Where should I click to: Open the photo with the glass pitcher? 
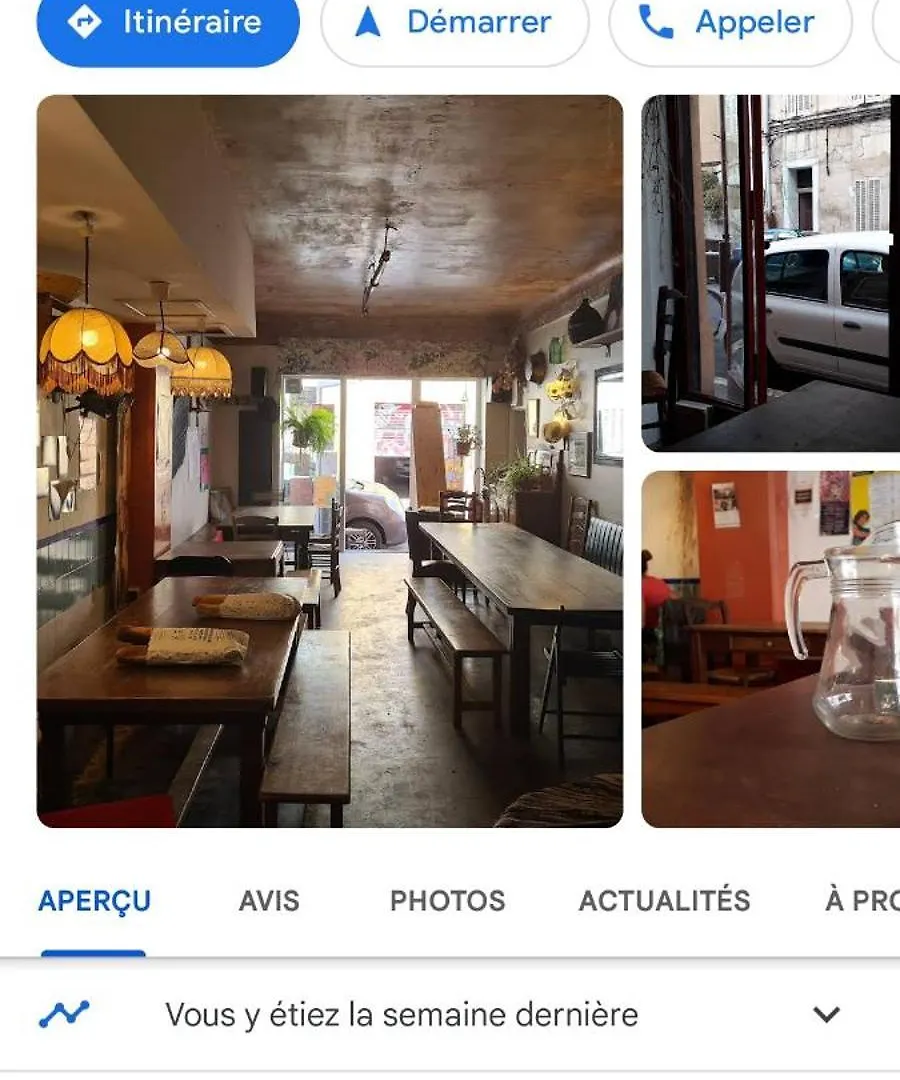pos(770,650)
